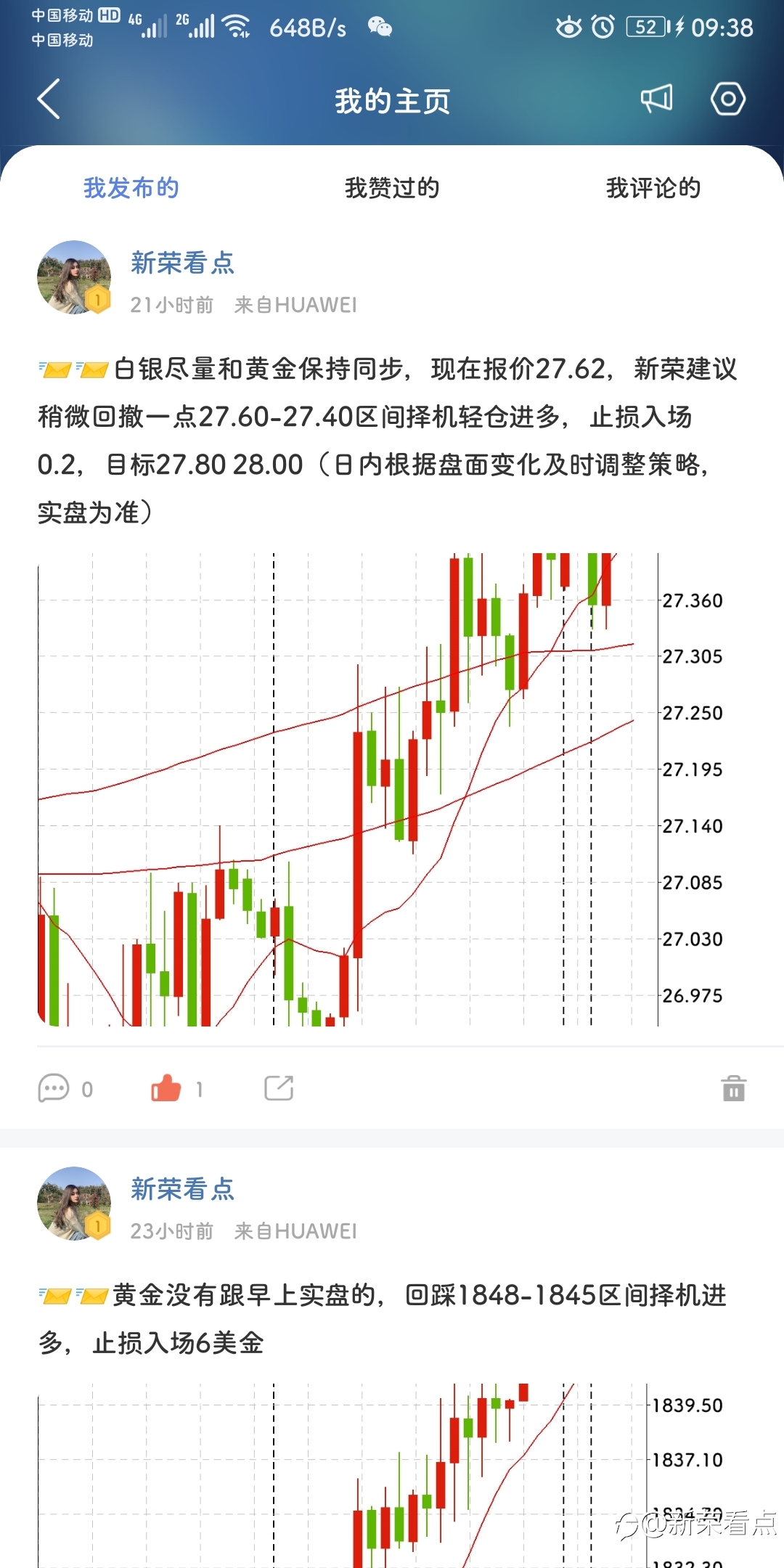Share the silver 白银 post
This screenshot has width=784, height=1568.
click(279, 1088)
